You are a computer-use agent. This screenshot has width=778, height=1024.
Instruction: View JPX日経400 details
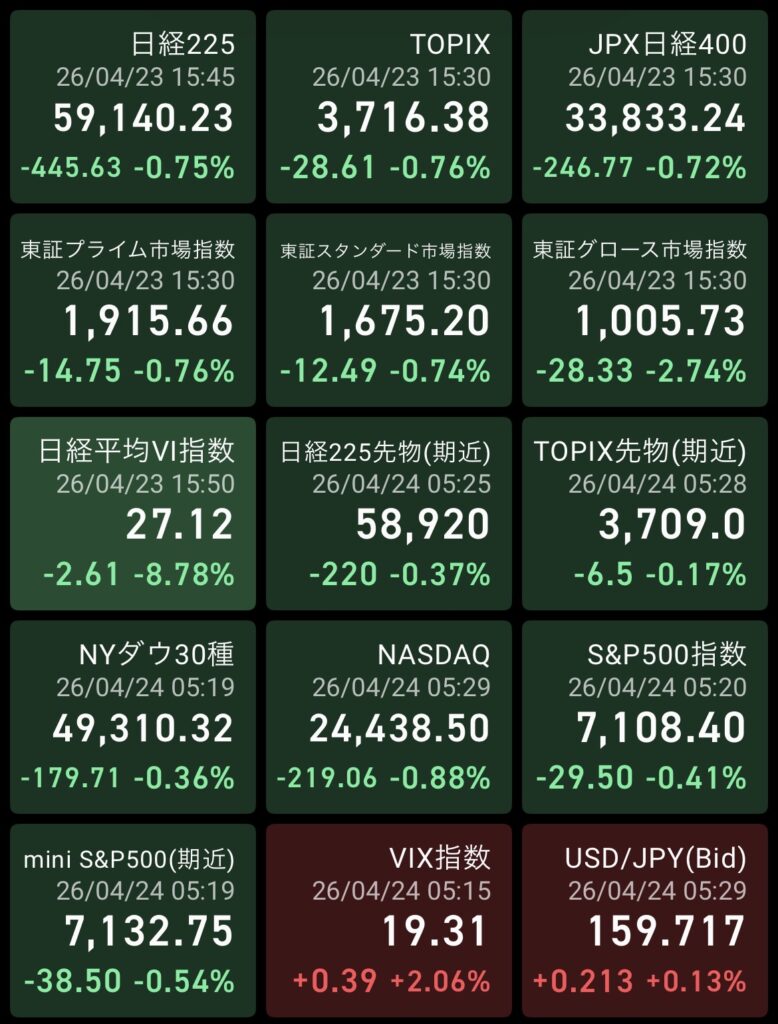tap(645, 107)
